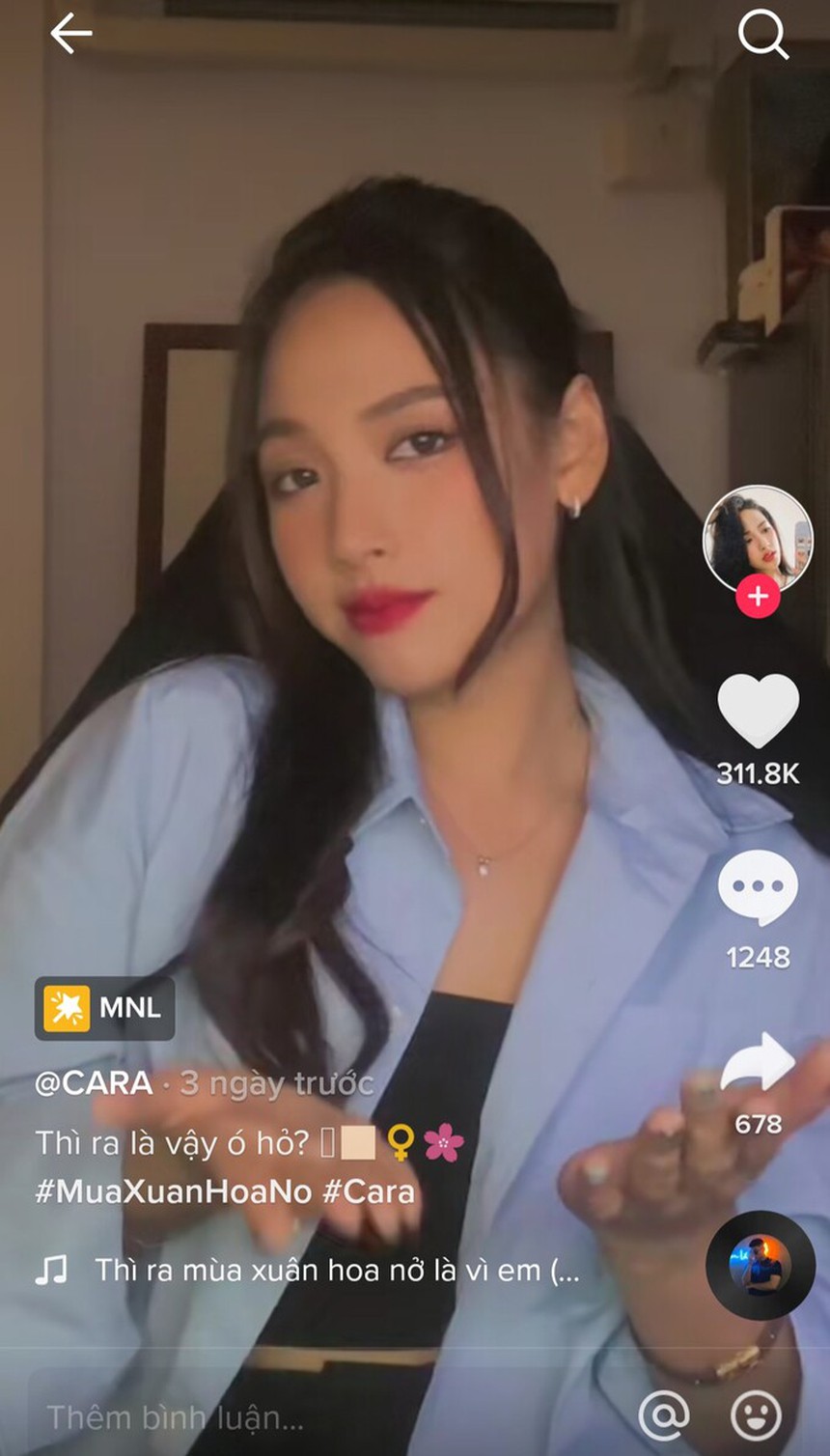Tap the music note icon beside song title

coord(50,1270)
